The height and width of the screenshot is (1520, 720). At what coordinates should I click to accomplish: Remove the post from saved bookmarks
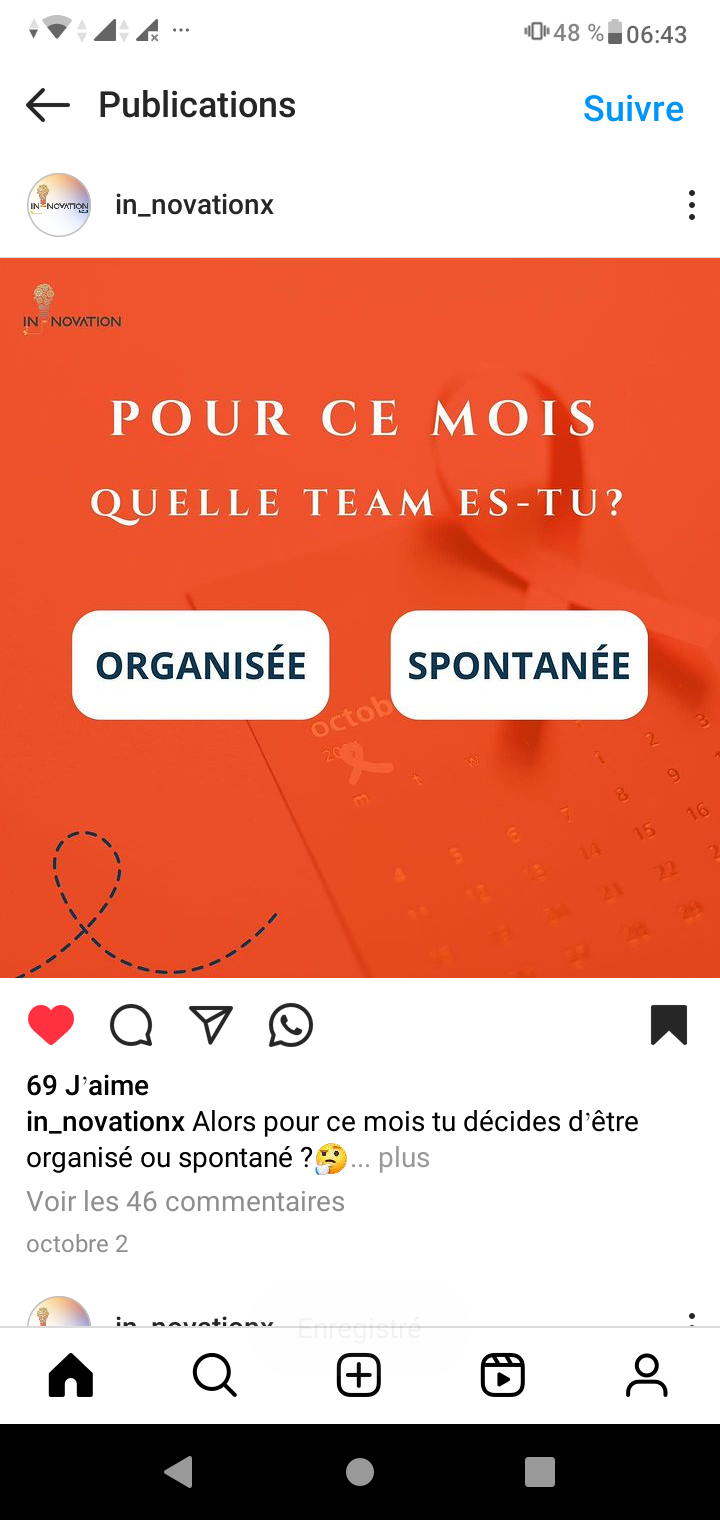tap(669, 1025)
